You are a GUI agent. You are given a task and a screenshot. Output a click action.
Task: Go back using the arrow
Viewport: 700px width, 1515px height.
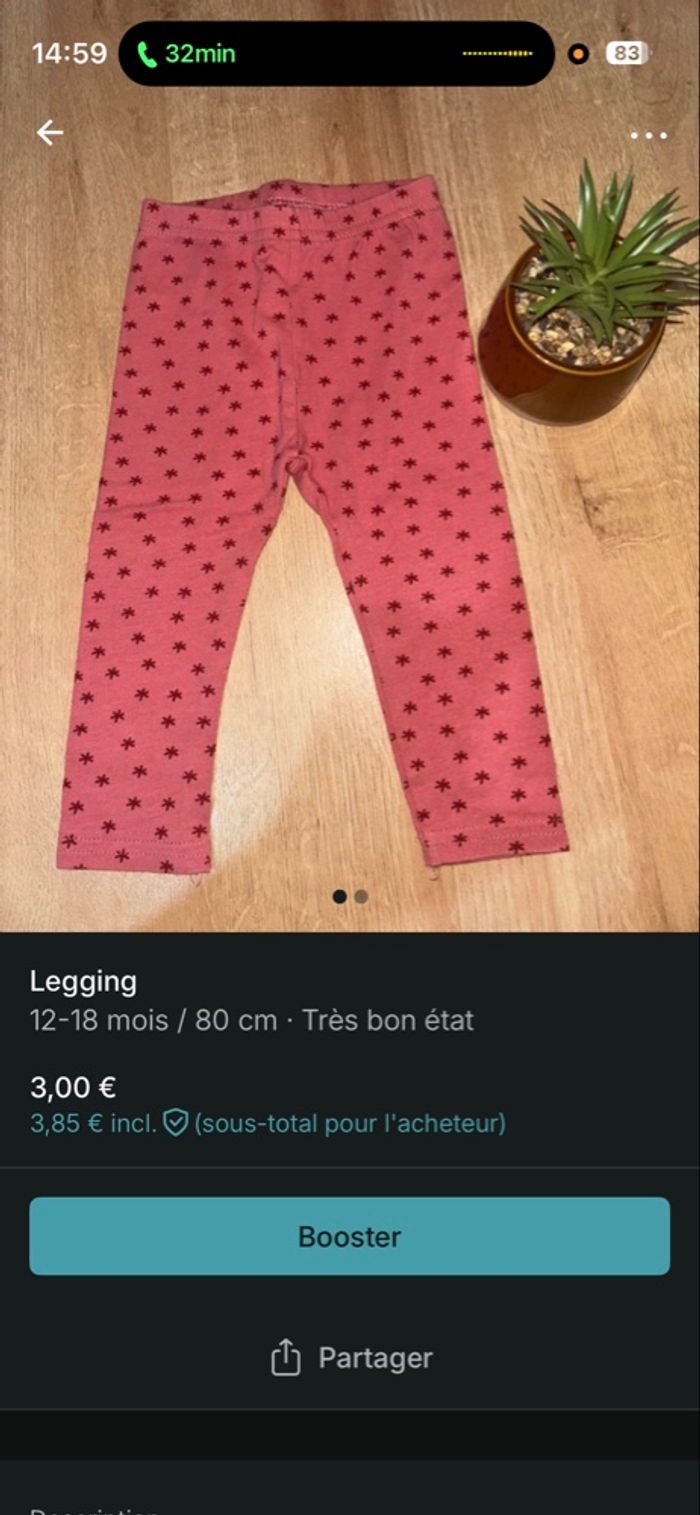tap(49, 133)
